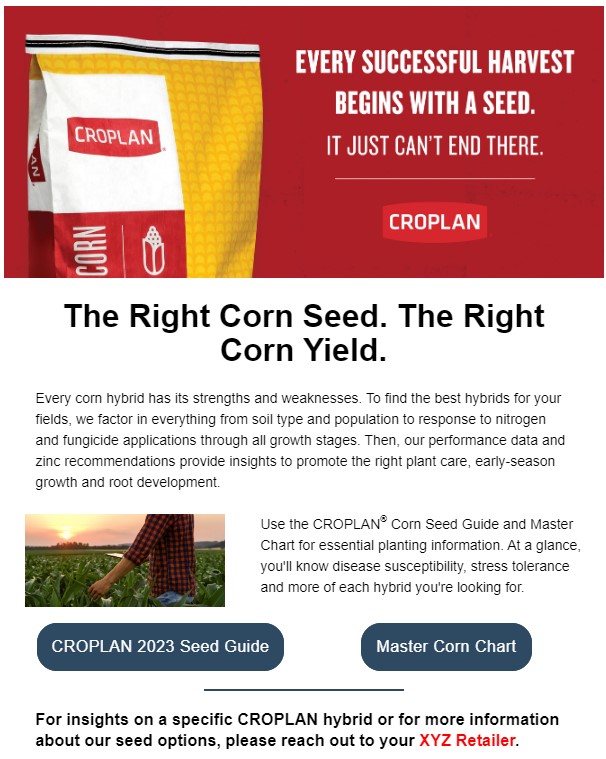The height and width of the screenshot is (759, 606).
Task: Open the Master Corn Chart
Action: tap(445, 646)
